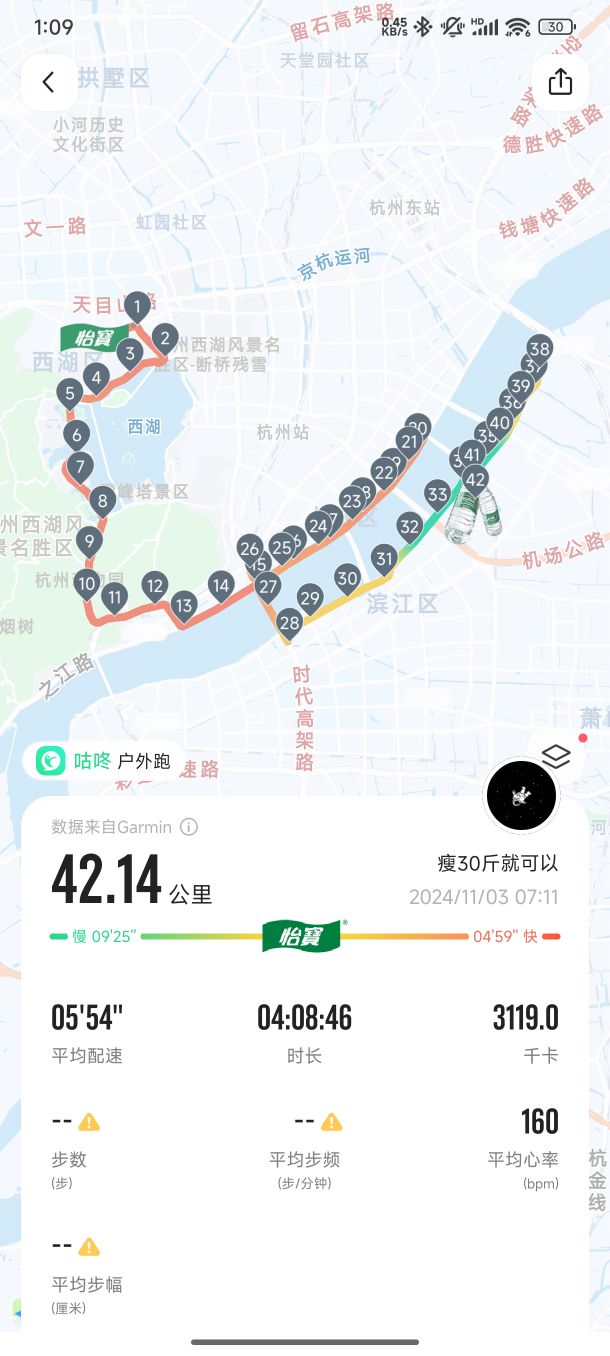The height and width of the screenshot is (1356, 610).
Task: Open info icon beside Garmin data source
Action: pyautogui.click(x=189, y=827)
